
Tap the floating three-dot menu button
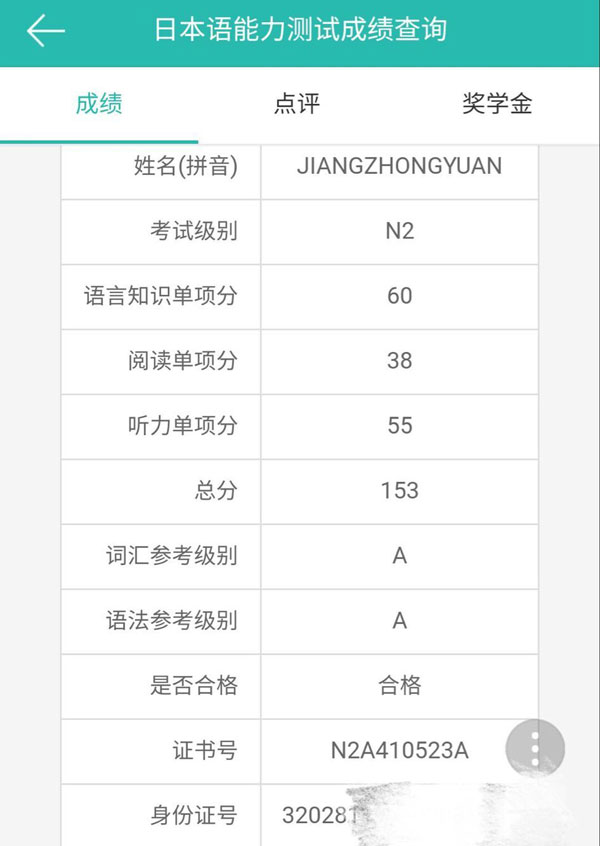[x=535, y=748]
